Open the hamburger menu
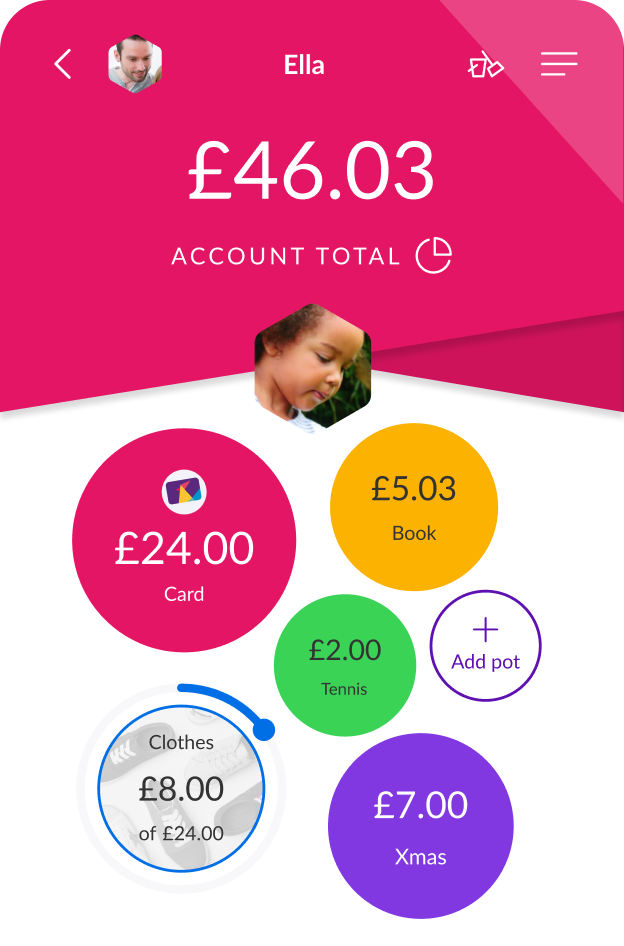 pyautogui.click(x=559, y=65)
